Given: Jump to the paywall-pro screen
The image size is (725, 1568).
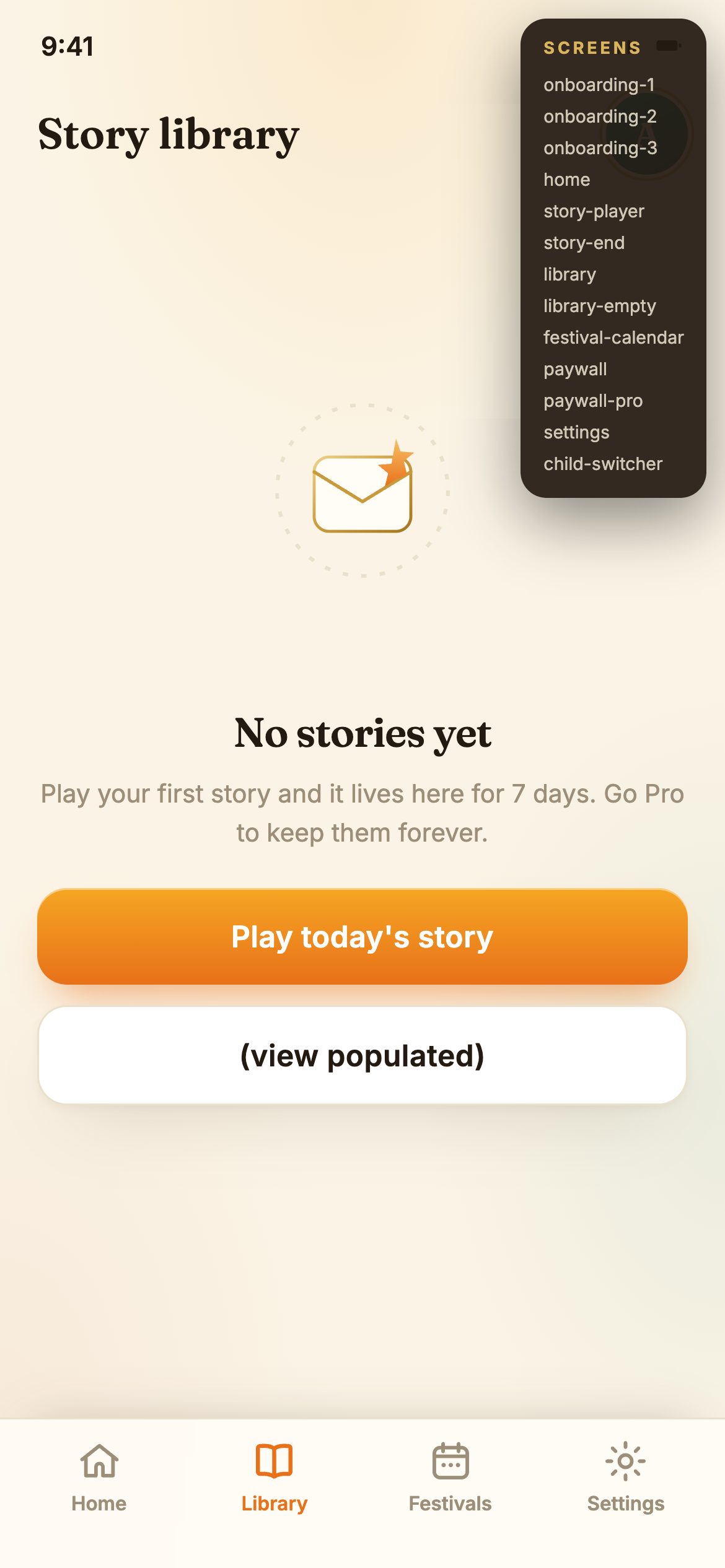Looking at the screenshot, I should 593,401.
